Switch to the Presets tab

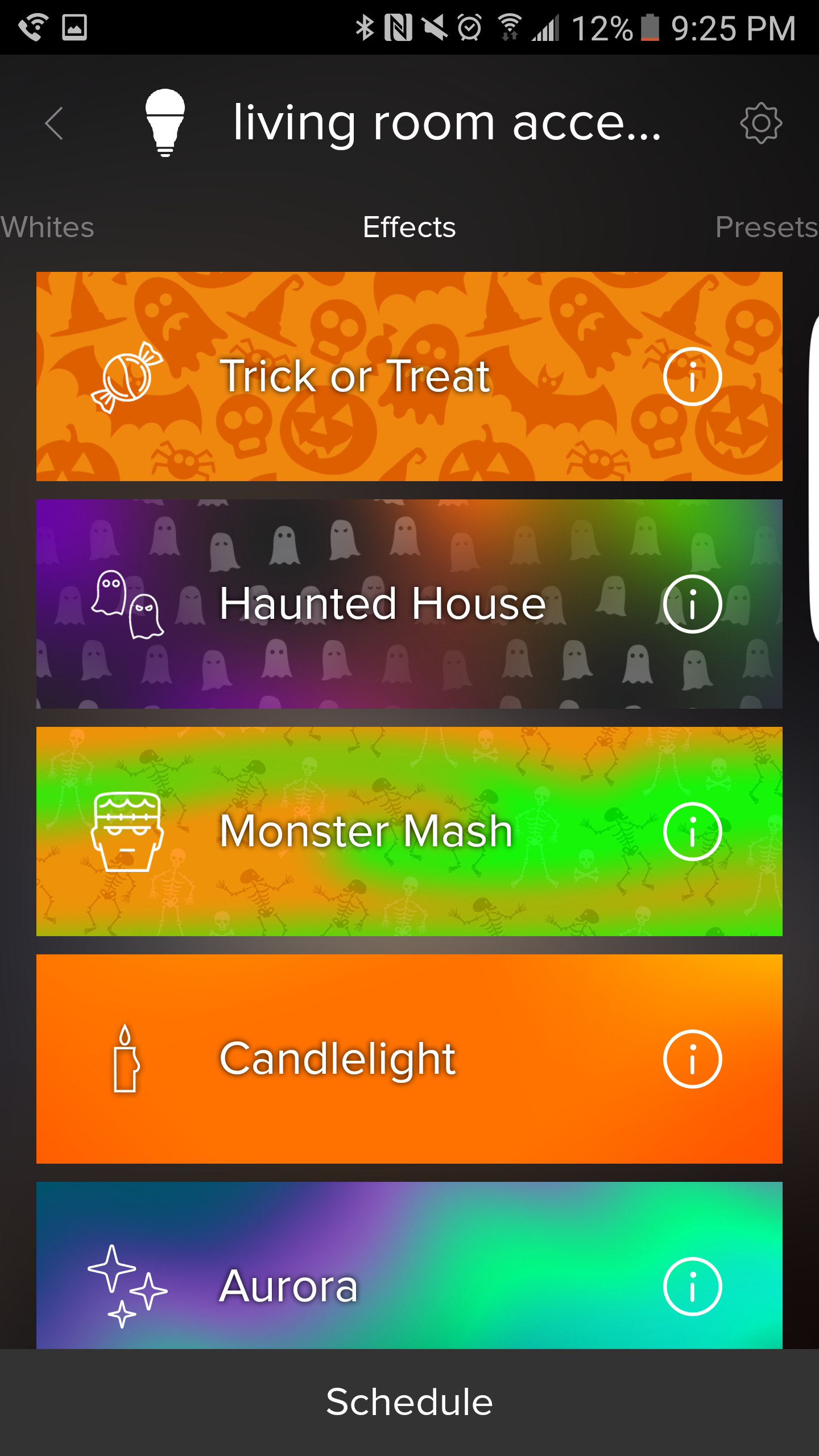tap(767, 227)
